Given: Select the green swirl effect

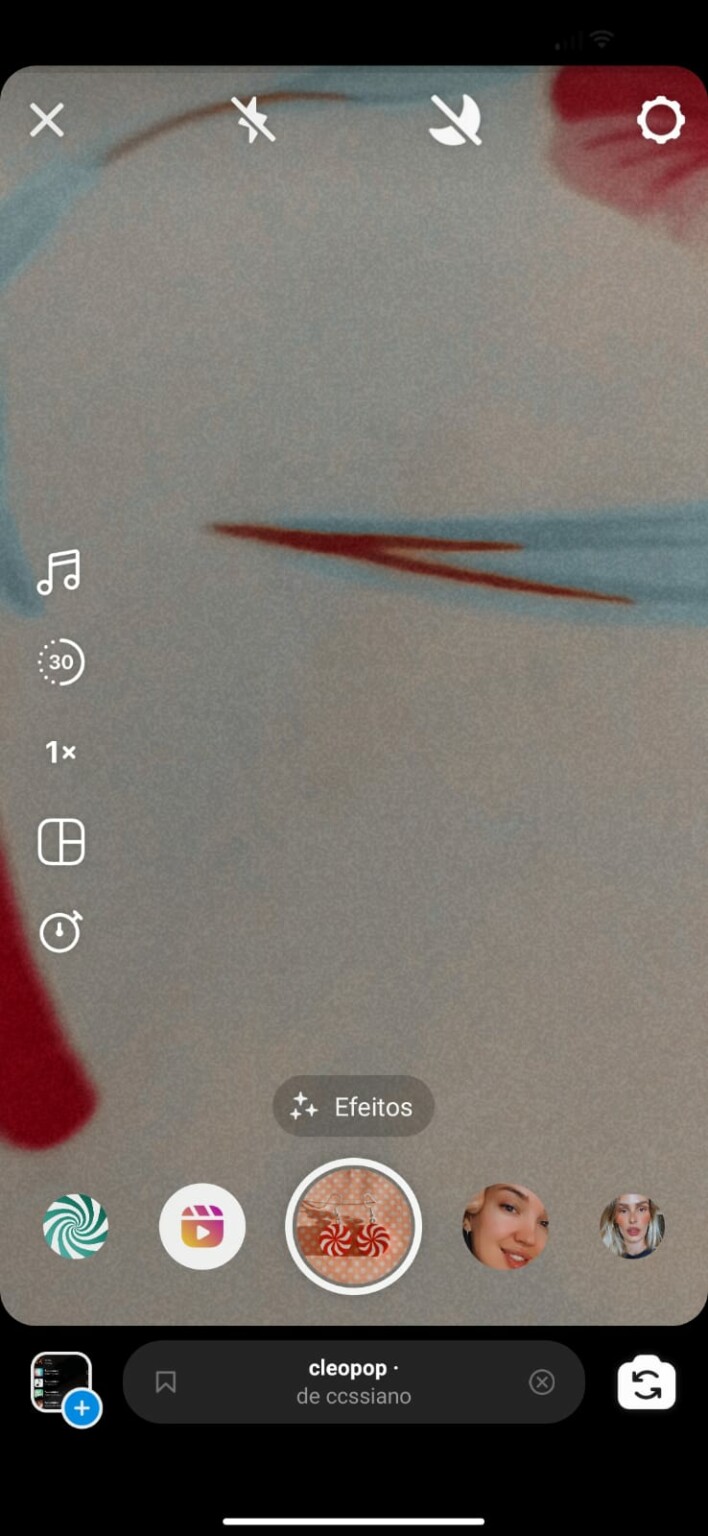Looking at the screenshot, I should point(76,1226).
